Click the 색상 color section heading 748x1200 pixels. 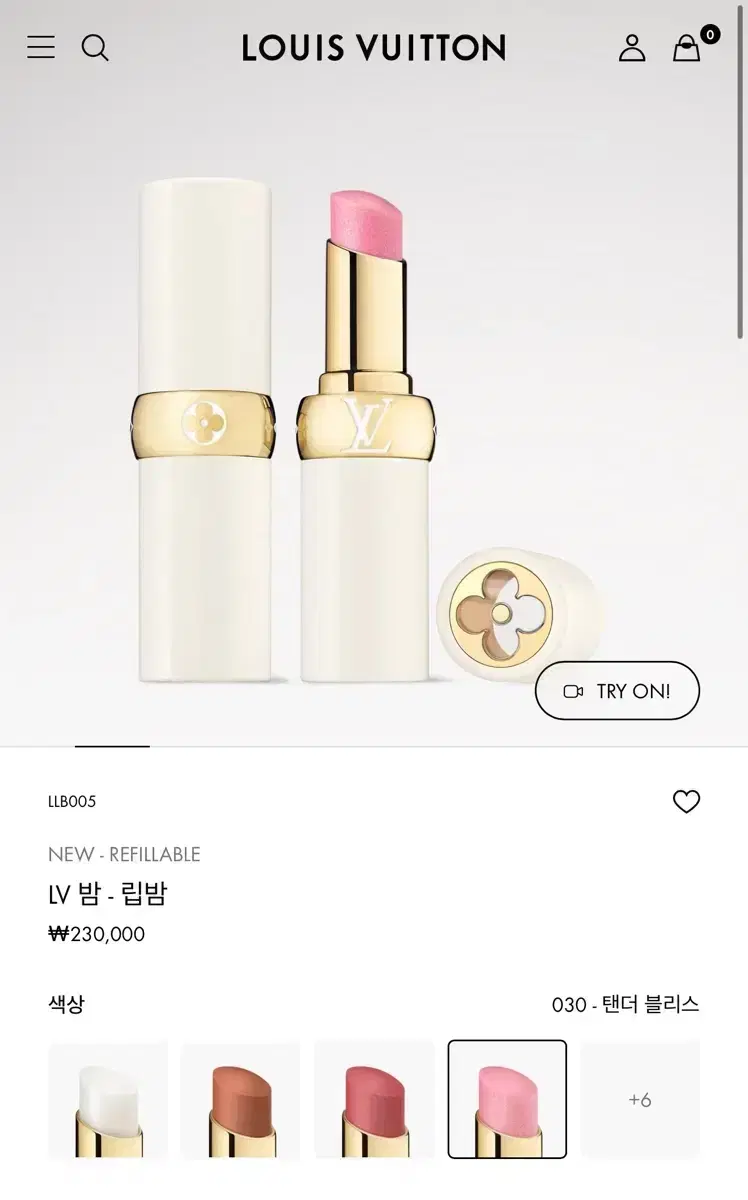pyautogui.click(x=65, y=1005)
